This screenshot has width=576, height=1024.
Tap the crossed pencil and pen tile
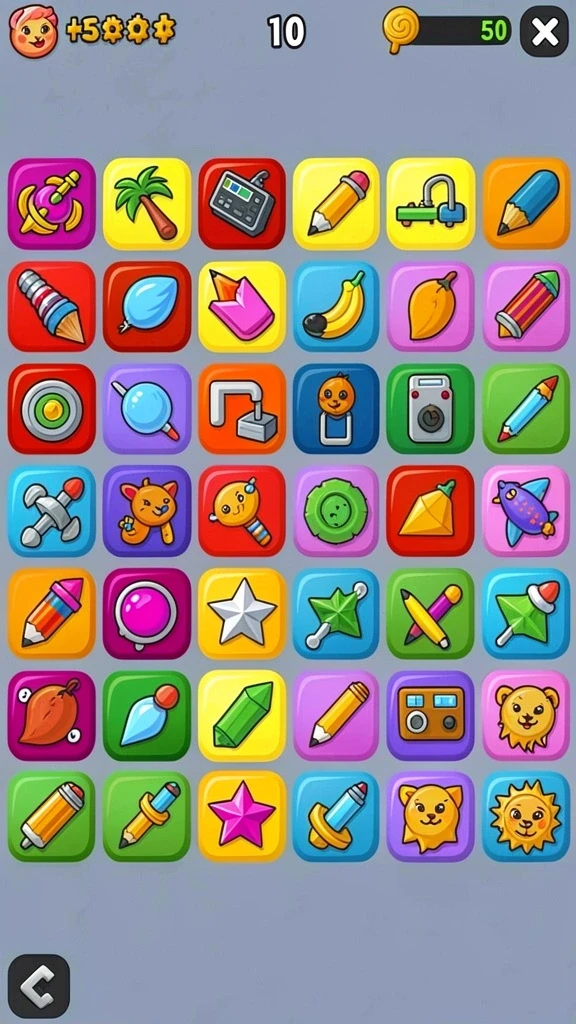430,613
